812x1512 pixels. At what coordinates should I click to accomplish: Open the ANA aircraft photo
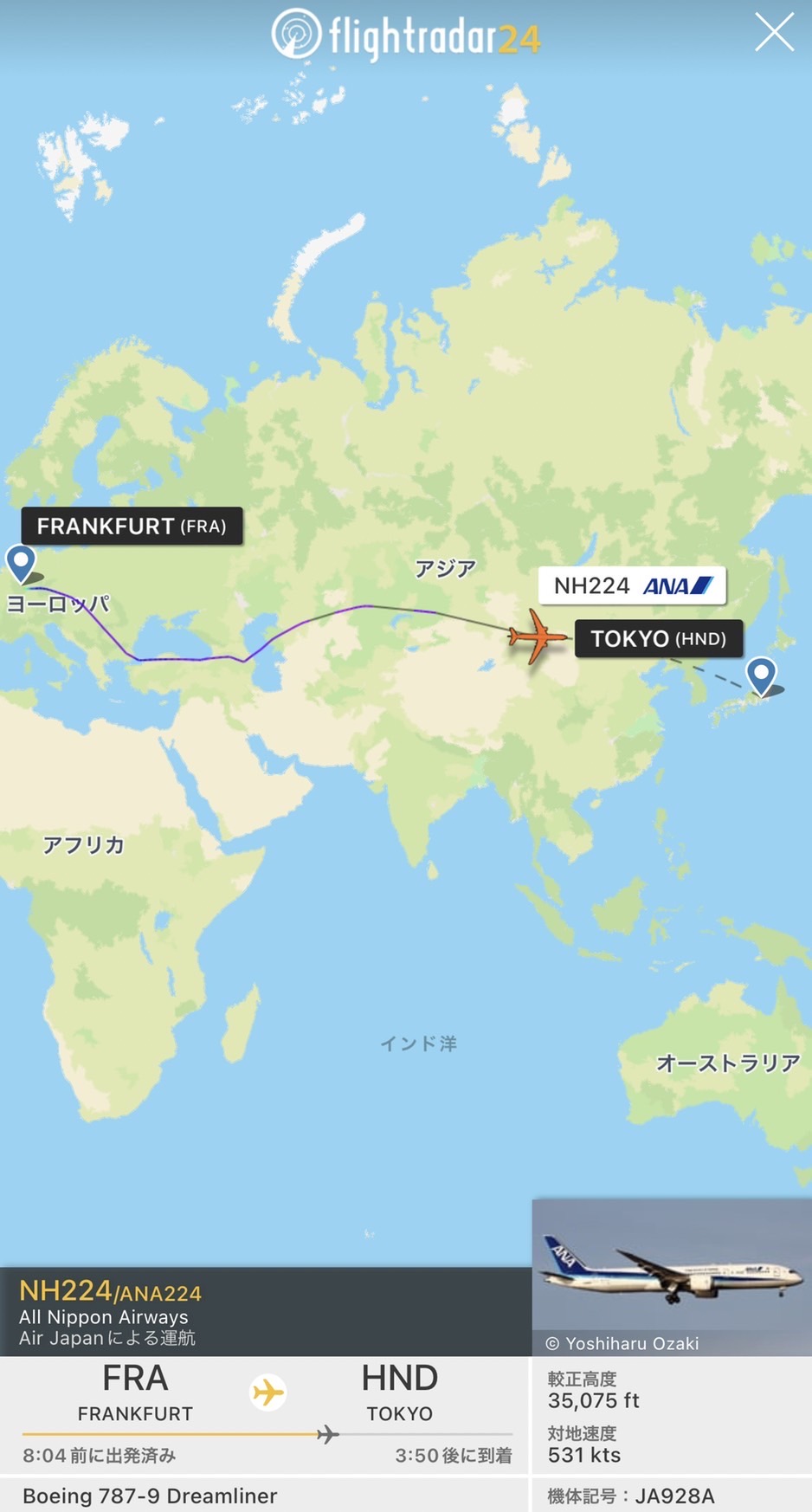[672, 1274]
